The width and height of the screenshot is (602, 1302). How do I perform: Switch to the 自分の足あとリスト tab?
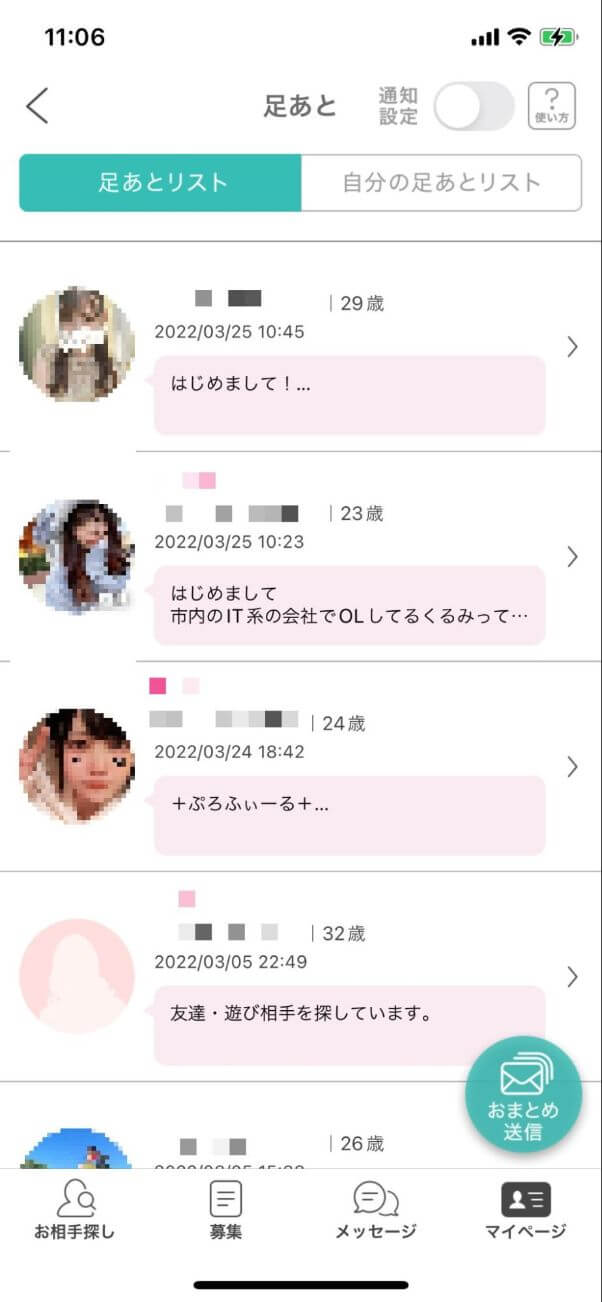point(441,183)
